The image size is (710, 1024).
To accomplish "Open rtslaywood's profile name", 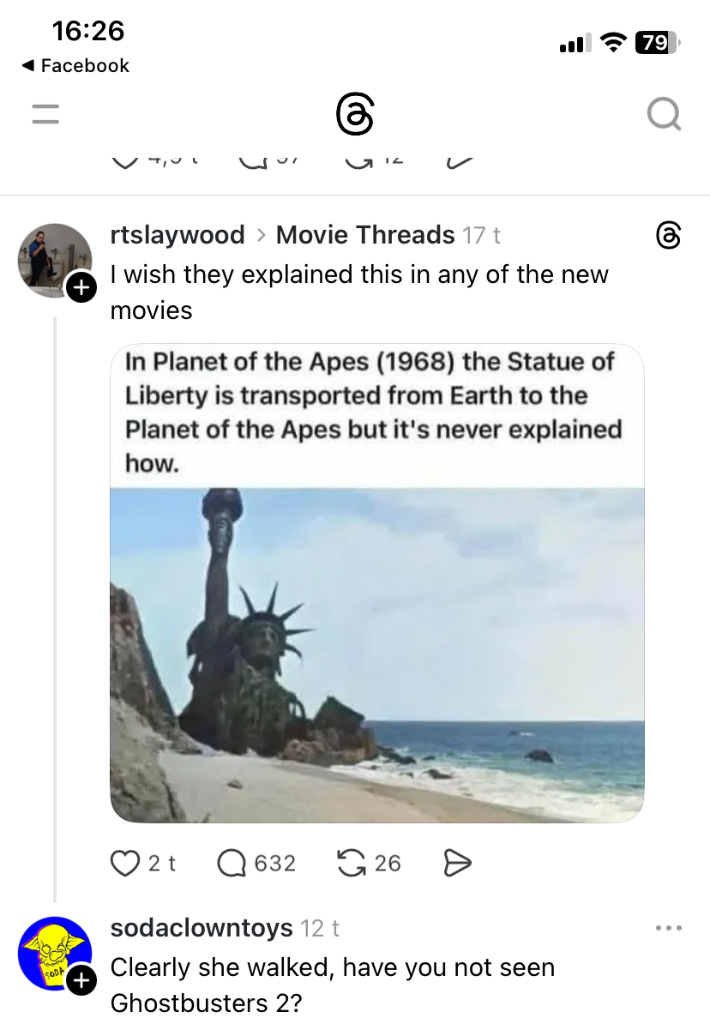I will (177, 235).
